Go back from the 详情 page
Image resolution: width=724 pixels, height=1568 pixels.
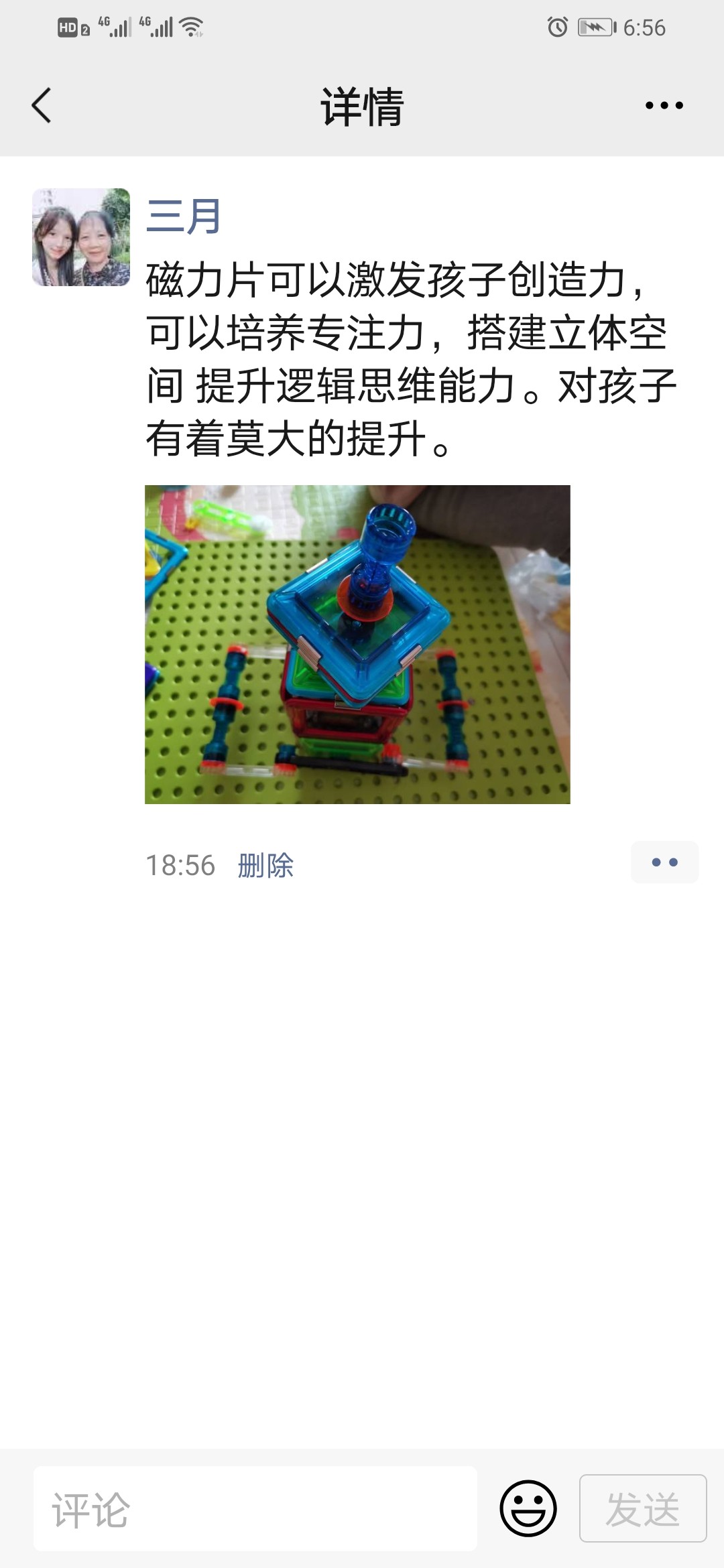tap(42, 106)
